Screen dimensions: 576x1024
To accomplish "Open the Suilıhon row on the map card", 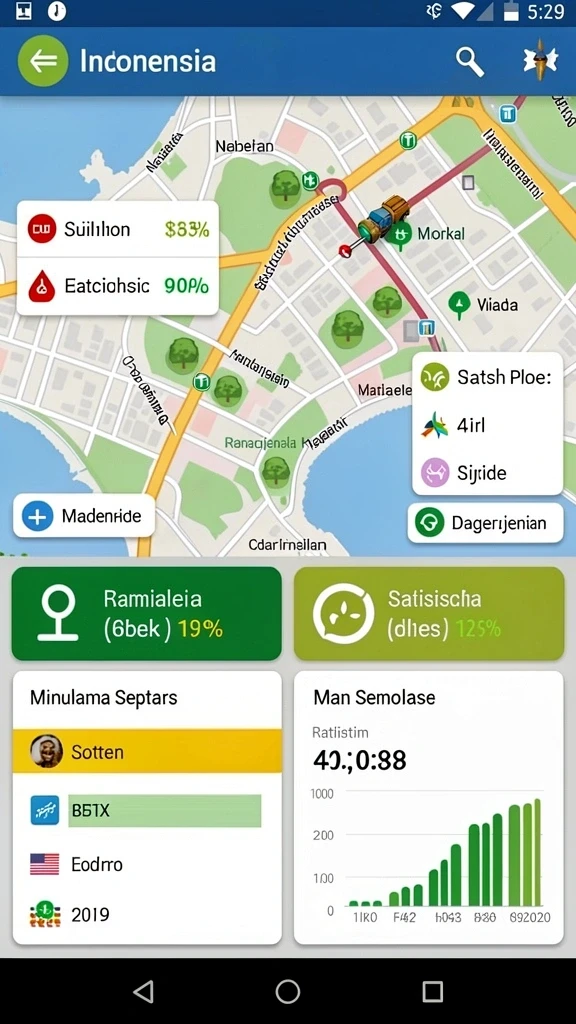I will click(x=118, y=229).
